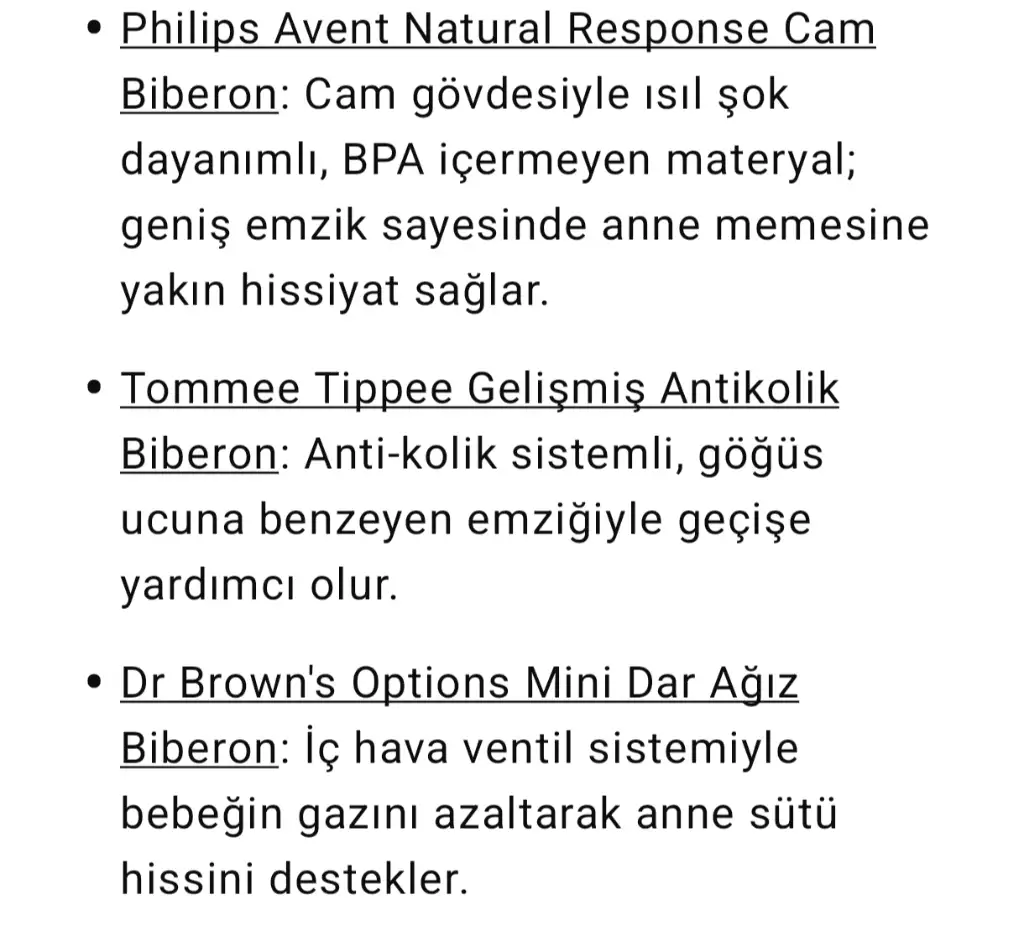Follow the Tommee Tippee Gelişmiş Antikolik Biberon link
Screen dimensions: 1024x952
tap(479, 390)
